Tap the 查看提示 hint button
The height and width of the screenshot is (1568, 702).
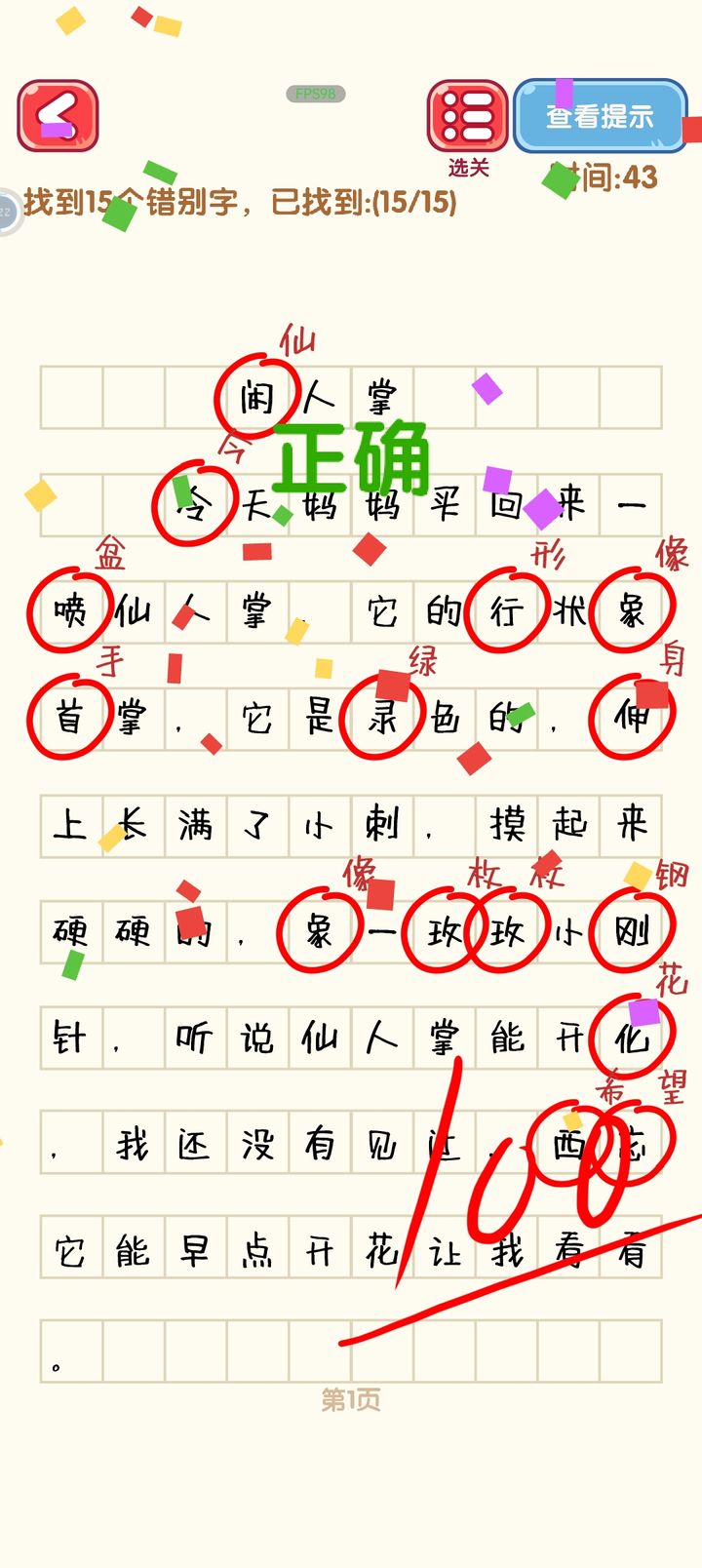[600, 117]
